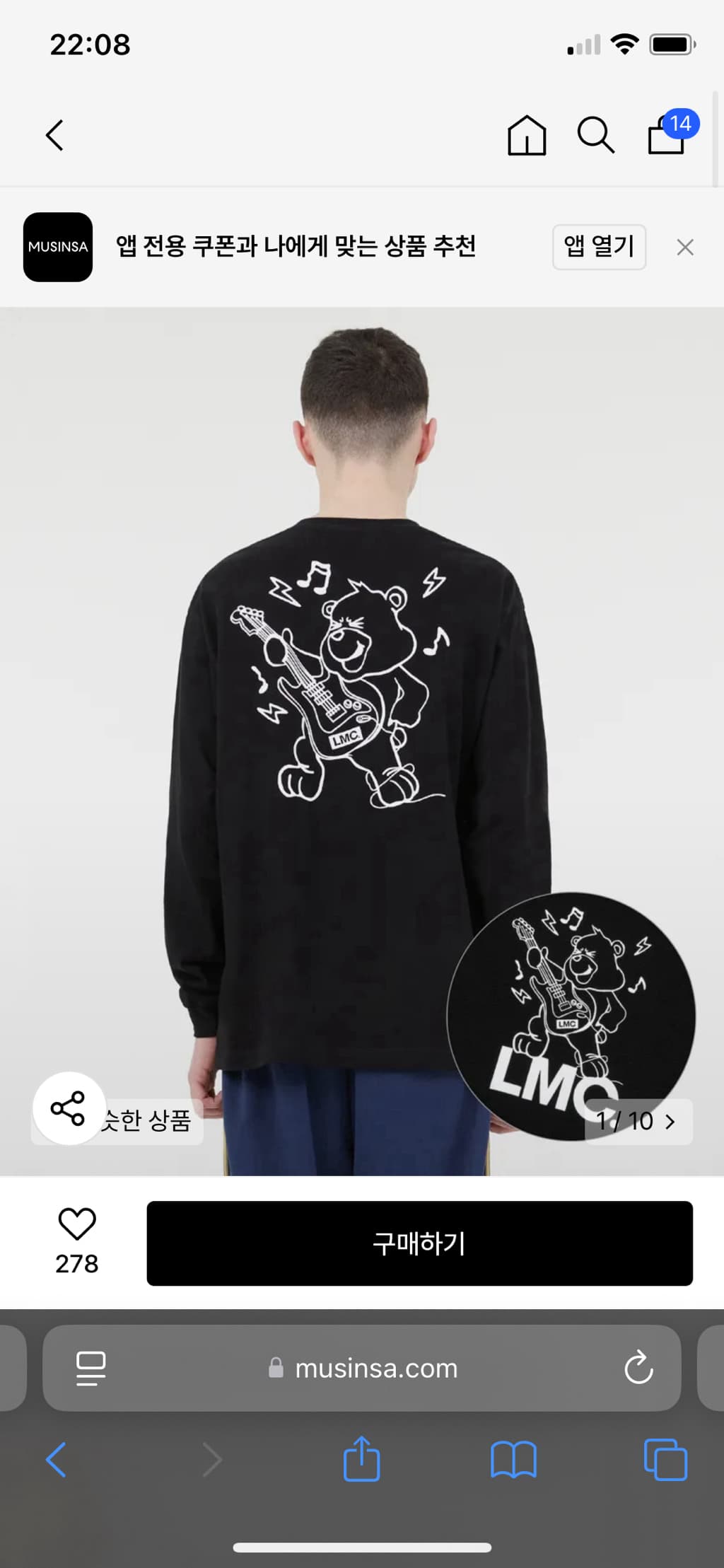Tap the 1/10 image counter control
724x1568 pixels.
coord(626,1122)
